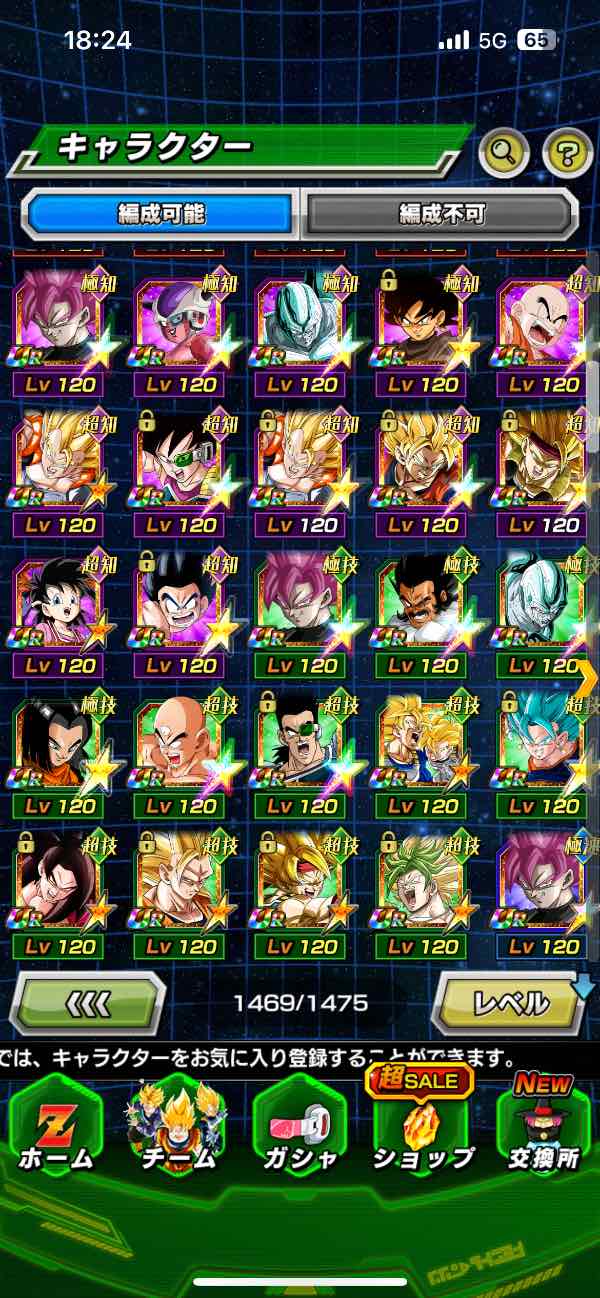Switch to the 編成可能 tab
600x1298 pixels.
160,213
